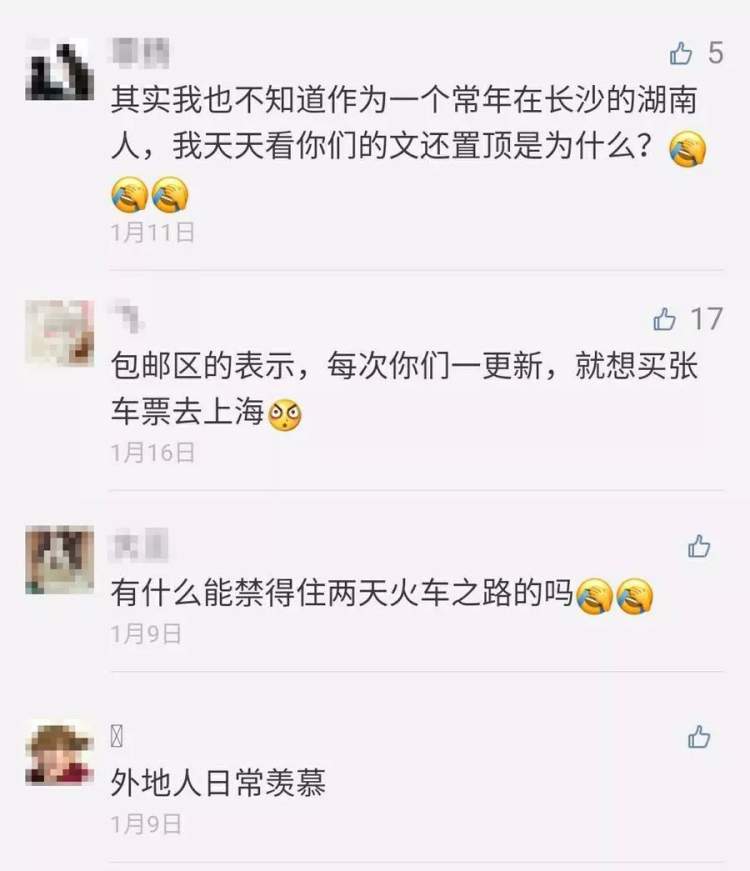Like the 包邮区 comment about 上海
Image resolution: width=750 pixels, height=871 pixels.
coord(665,320)
